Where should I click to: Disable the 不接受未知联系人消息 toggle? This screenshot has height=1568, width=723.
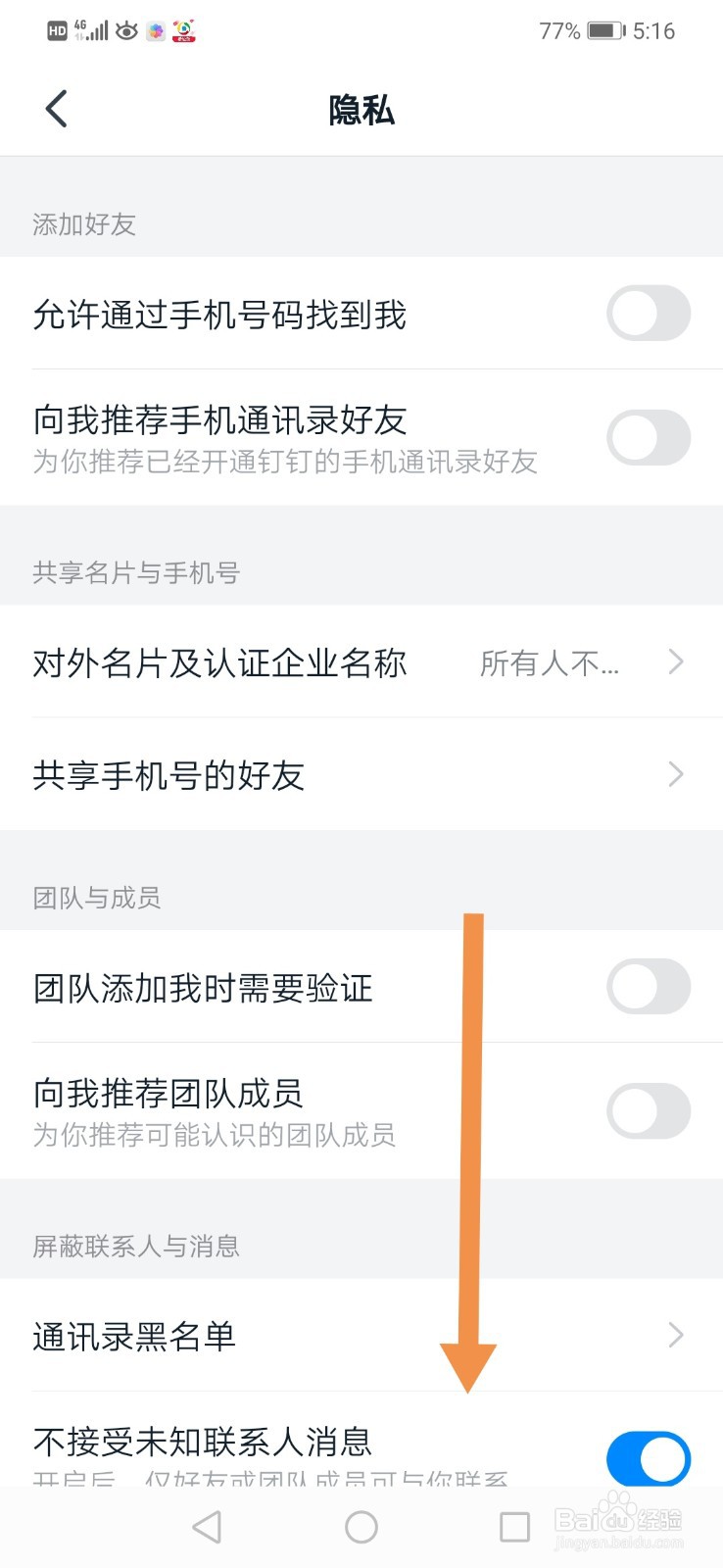click(x=648, y=1458)
